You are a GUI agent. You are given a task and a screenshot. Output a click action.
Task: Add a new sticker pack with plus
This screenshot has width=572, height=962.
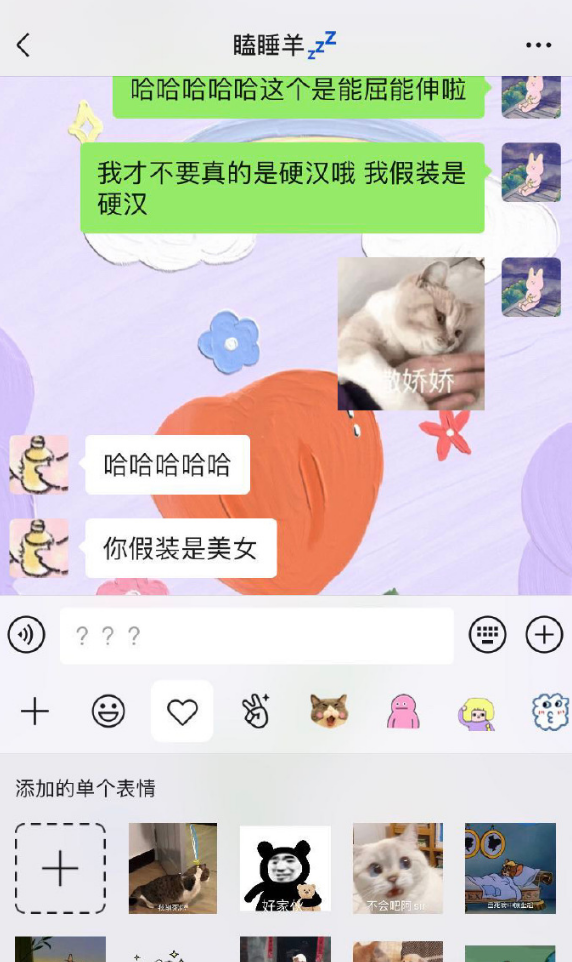click(x=35, y=712)
